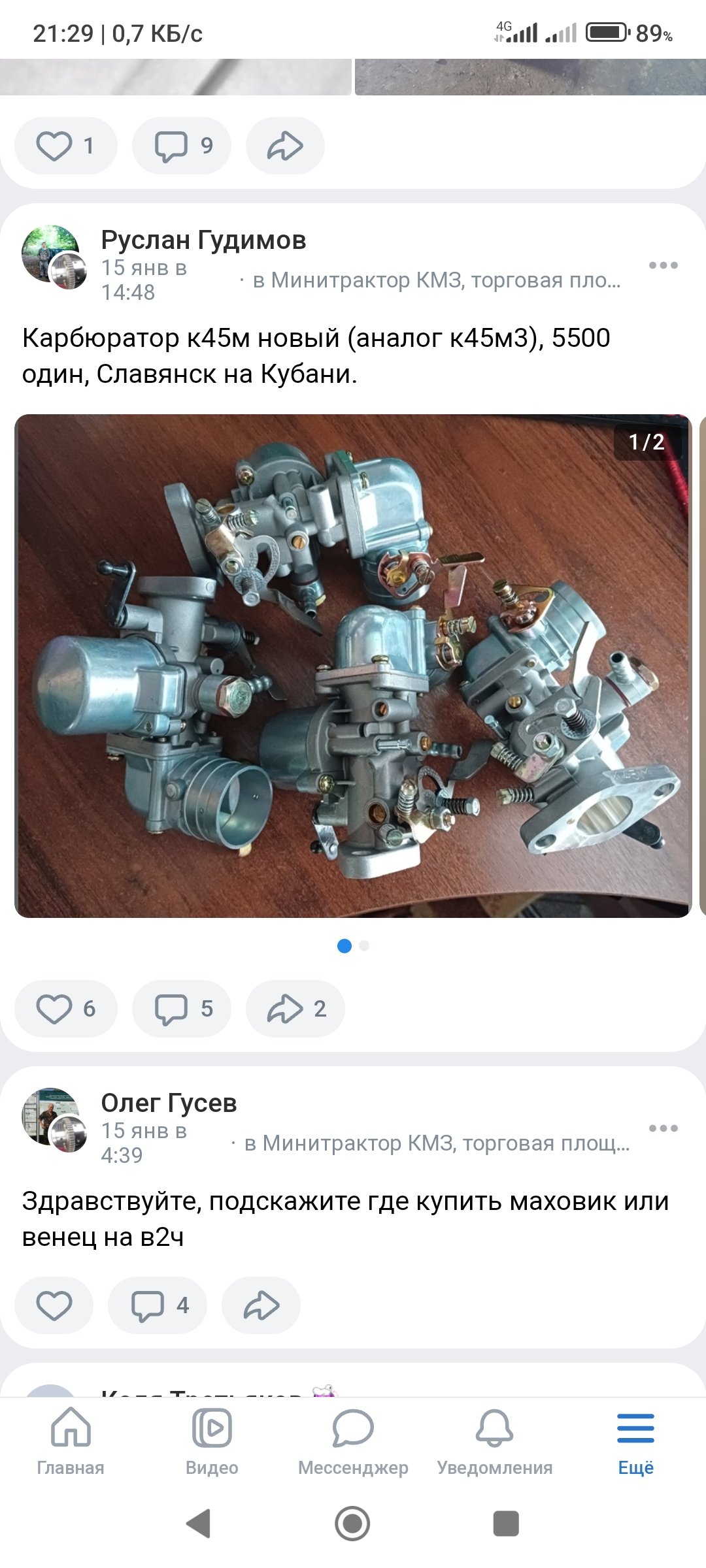Open Руслан Гудимов's profile name
706x1568 pixels.
point(203,240)
